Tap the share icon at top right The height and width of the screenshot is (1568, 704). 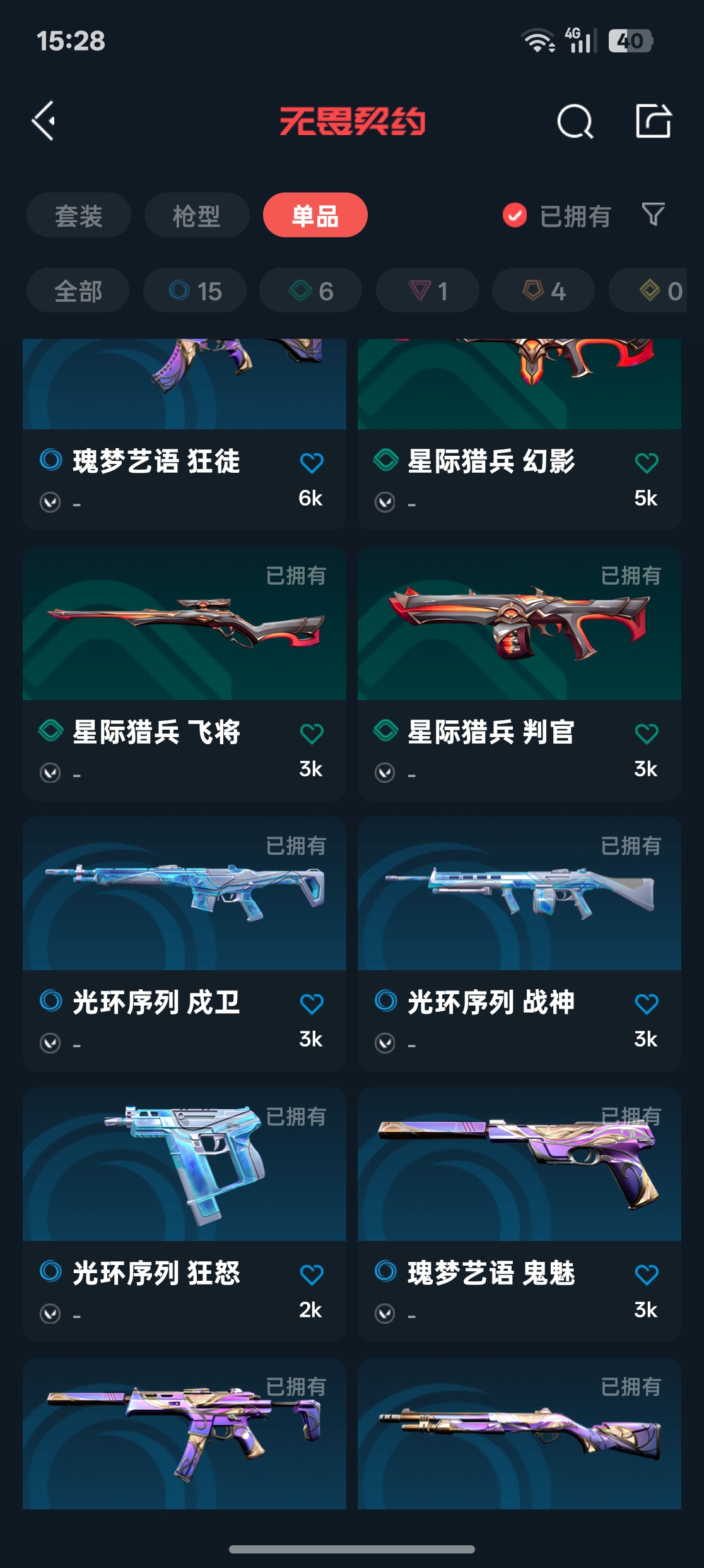click(653, 120)
